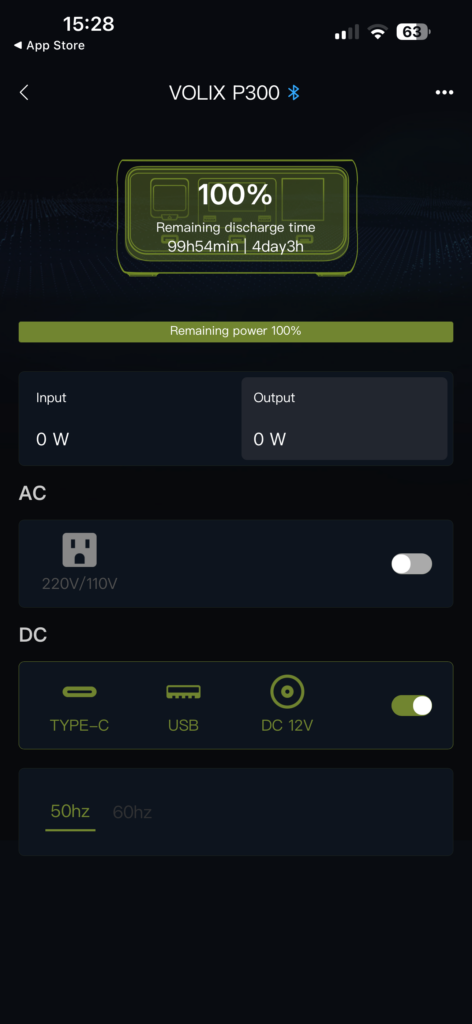Open the three-dot overflow menu
This screenshot has height=1024, width=472.
click(444, 93)
